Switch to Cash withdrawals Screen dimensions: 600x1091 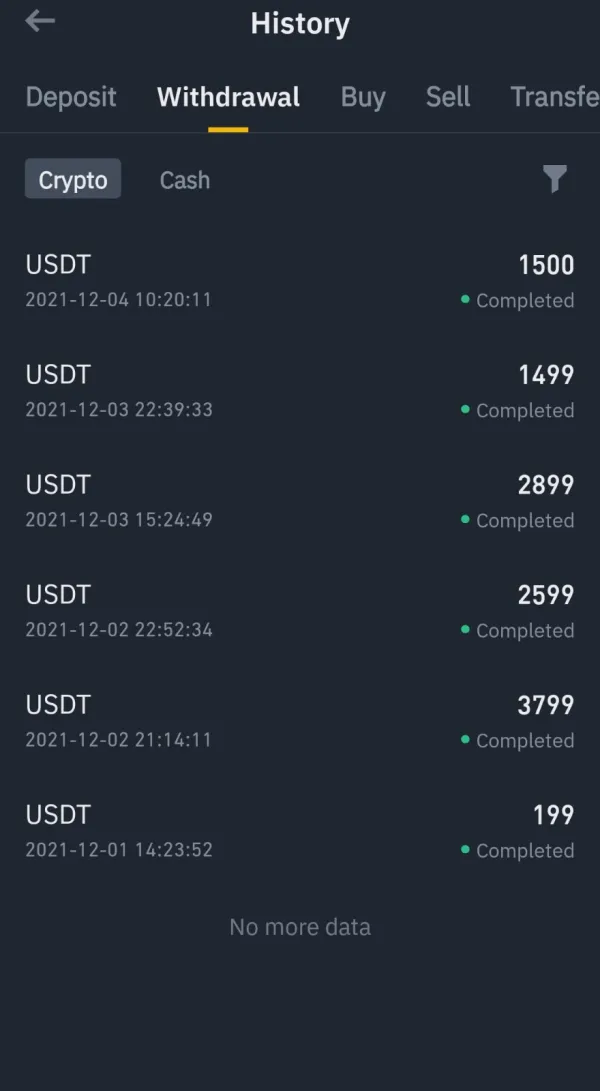(185, 180)
